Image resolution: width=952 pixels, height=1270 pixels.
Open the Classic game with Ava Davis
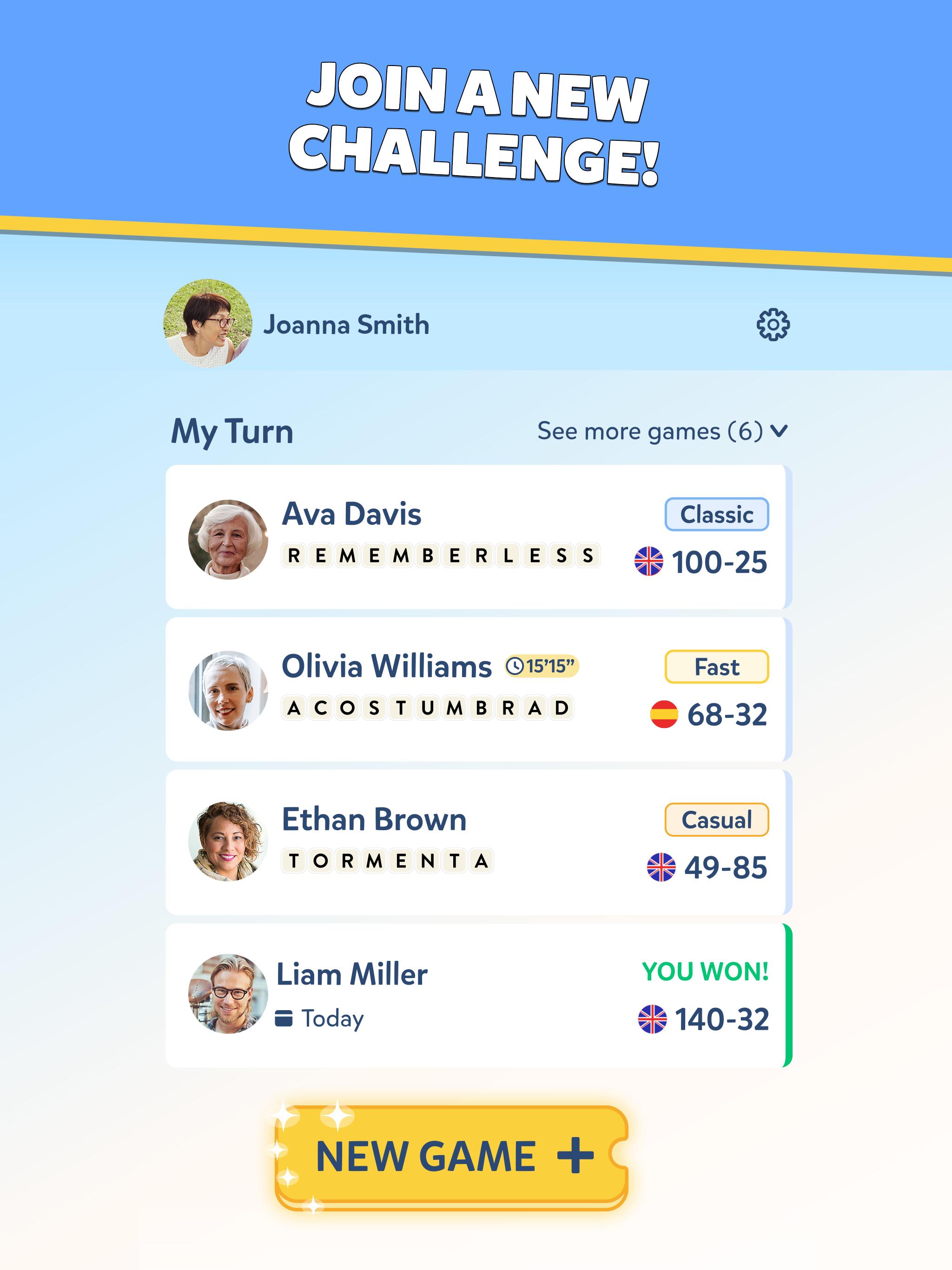pyautogui.click(x=476, y=537)
